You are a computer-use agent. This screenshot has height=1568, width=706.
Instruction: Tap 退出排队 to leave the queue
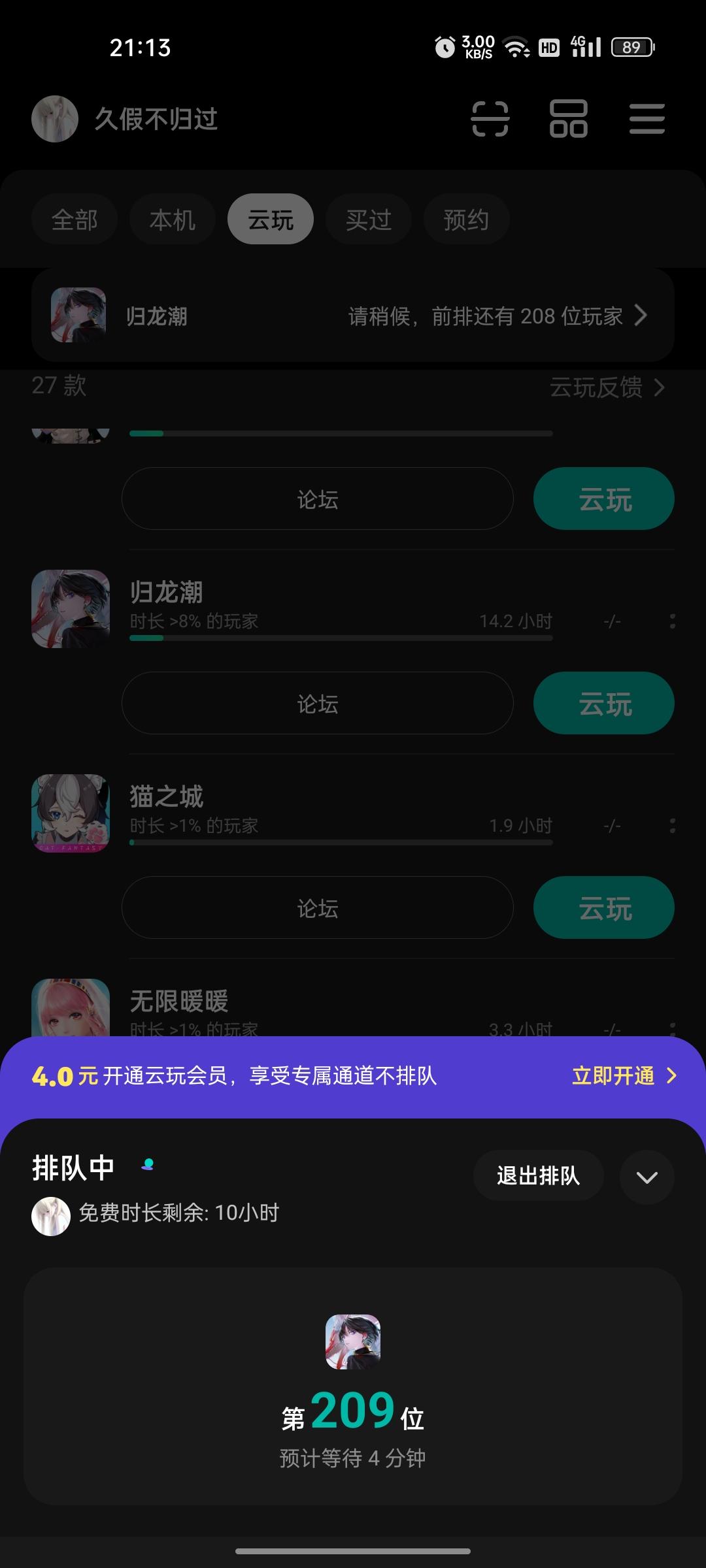538,1176
